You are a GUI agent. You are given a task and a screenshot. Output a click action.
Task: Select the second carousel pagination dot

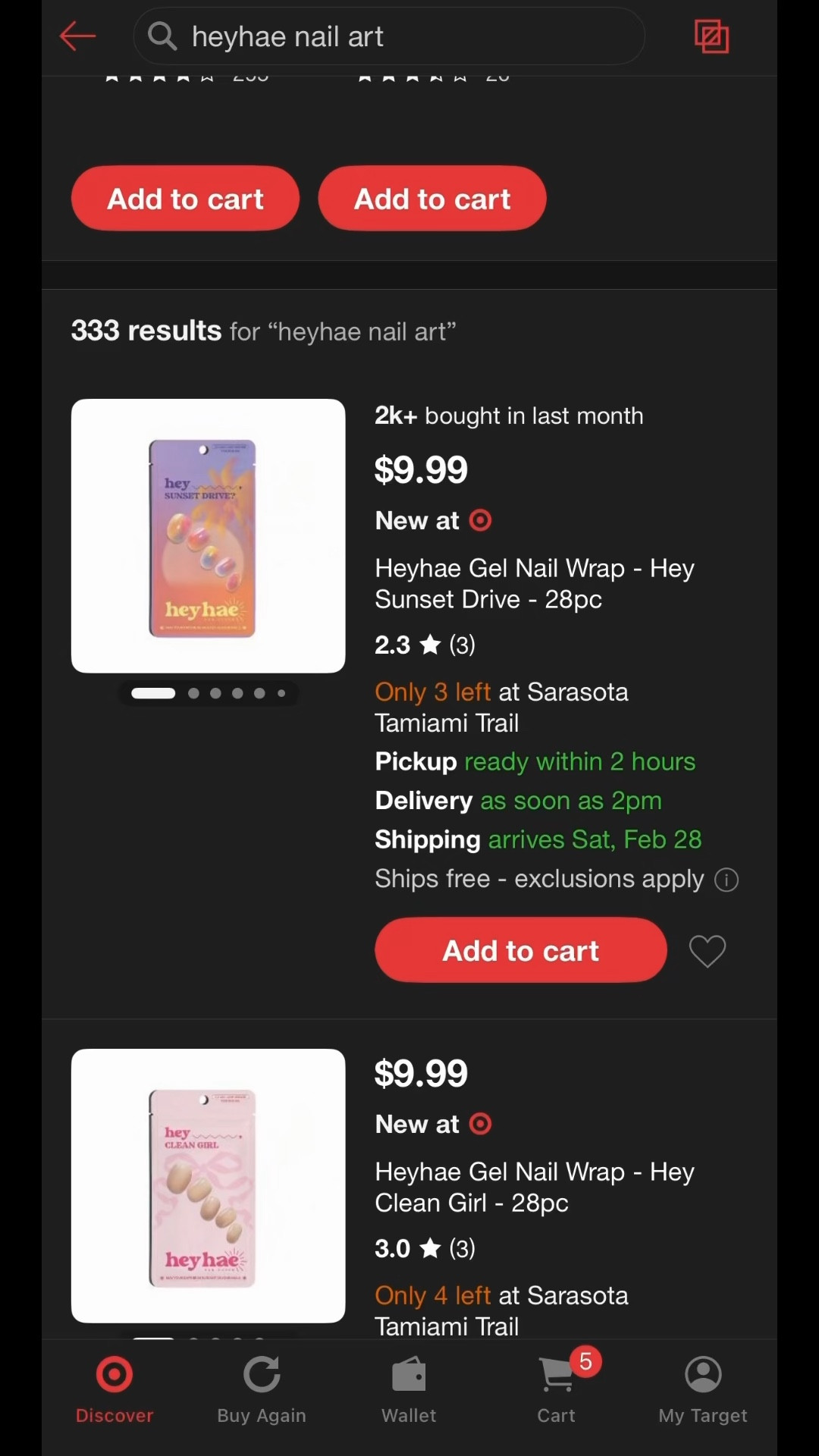(x=193, y=692)
